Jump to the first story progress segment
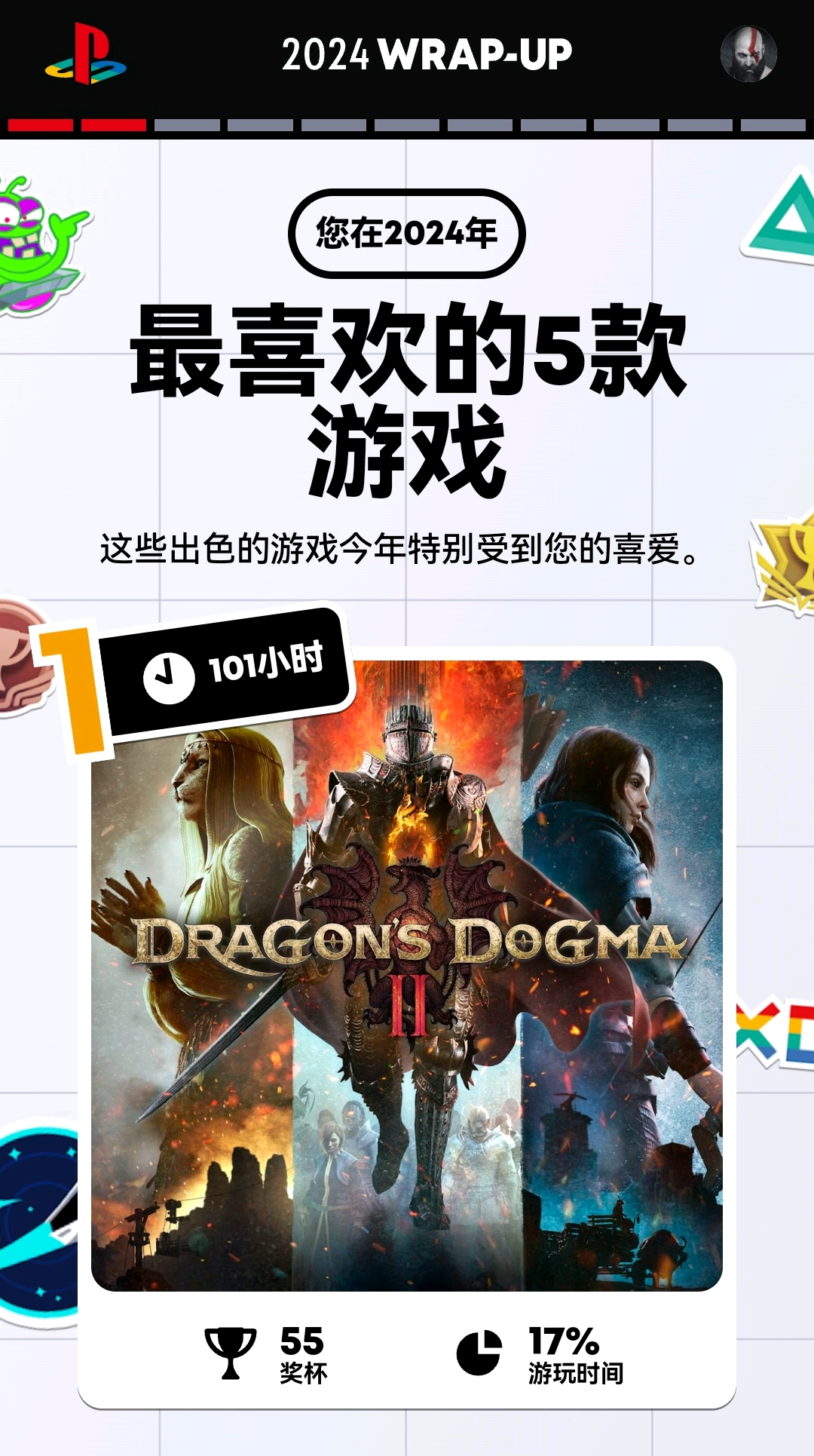 pos(41,125)
